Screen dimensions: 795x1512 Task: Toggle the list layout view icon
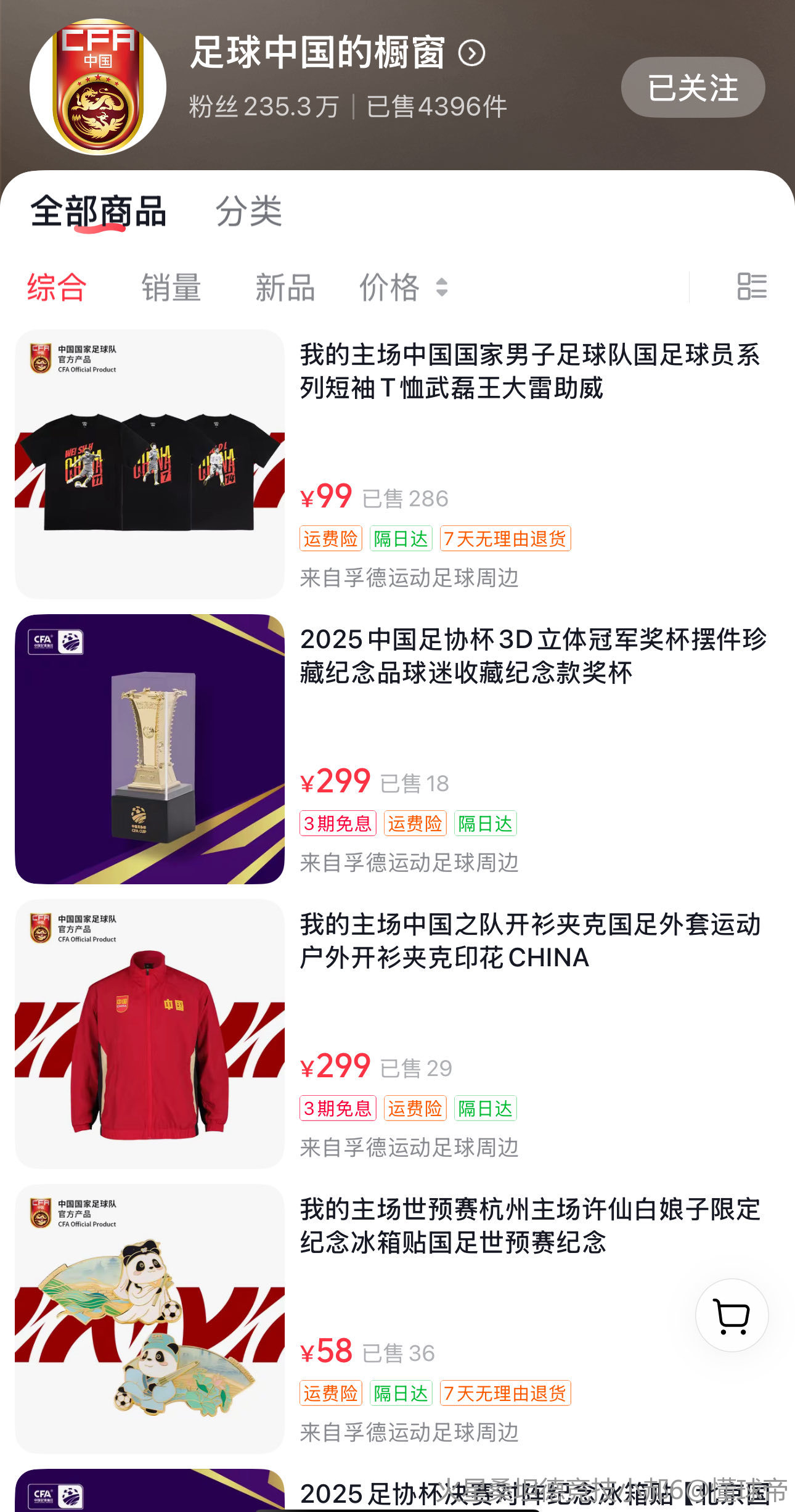[752, 287]
